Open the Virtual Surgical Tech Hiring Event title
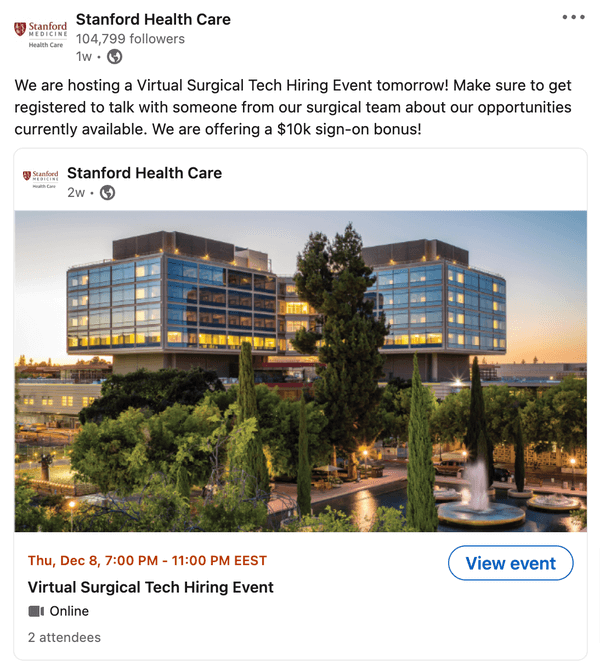The image size is (600, 665). (150, 587)
